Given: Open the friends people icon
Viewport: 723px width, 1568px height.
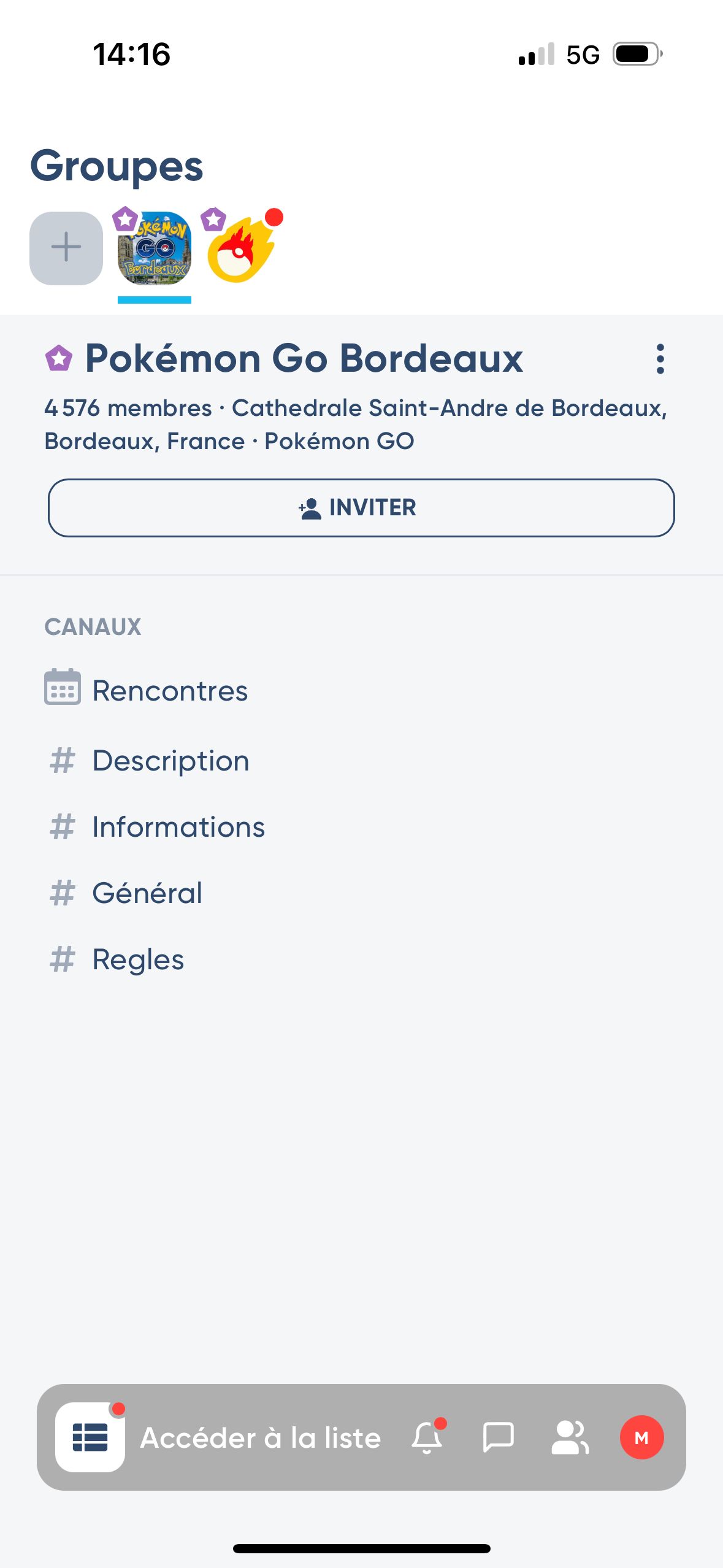Looking at the screenshot, I should click(570, 1437).
